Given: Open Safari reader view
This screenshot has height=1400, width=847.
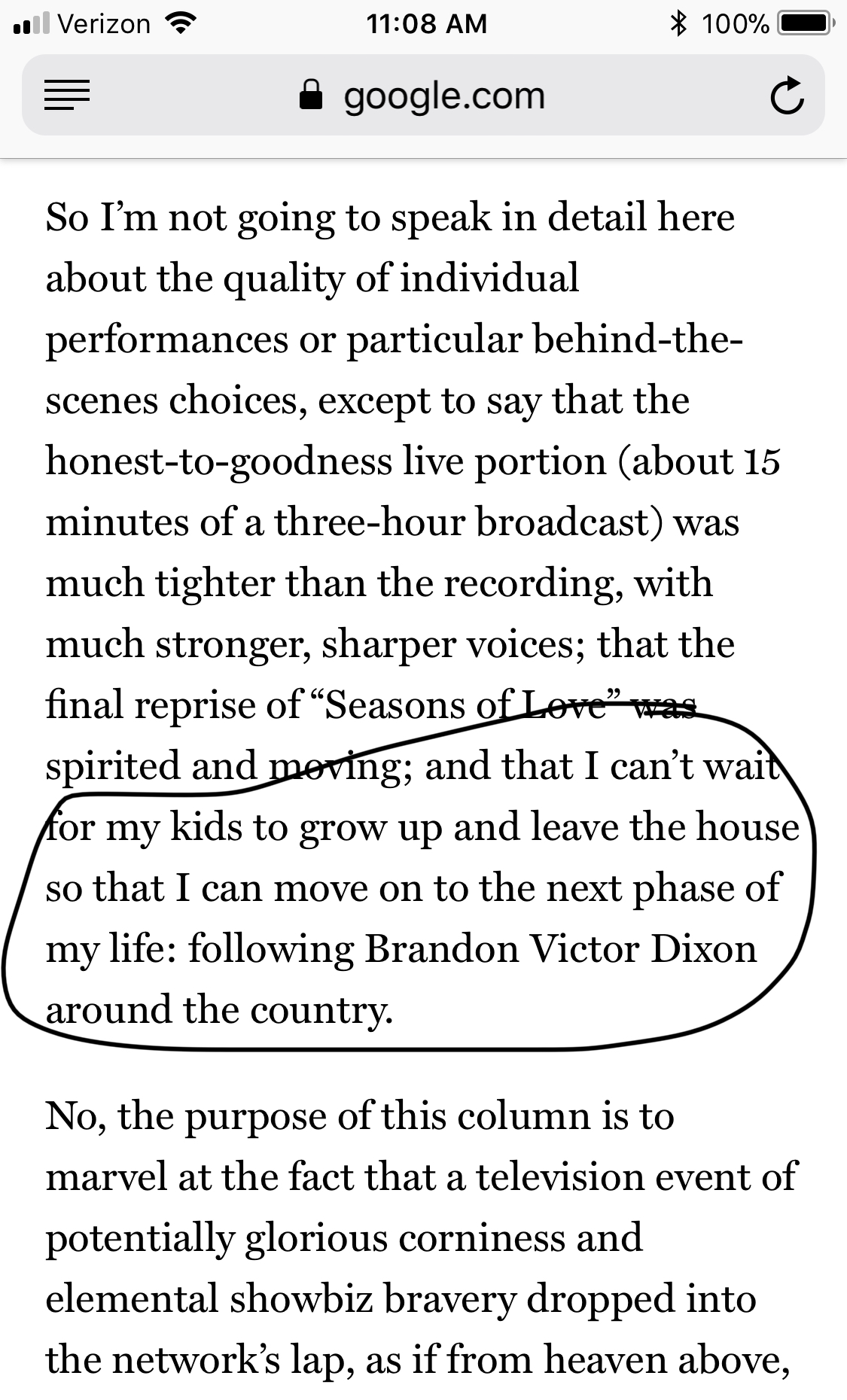Looking at the screenshot, I should pos(67,96).
